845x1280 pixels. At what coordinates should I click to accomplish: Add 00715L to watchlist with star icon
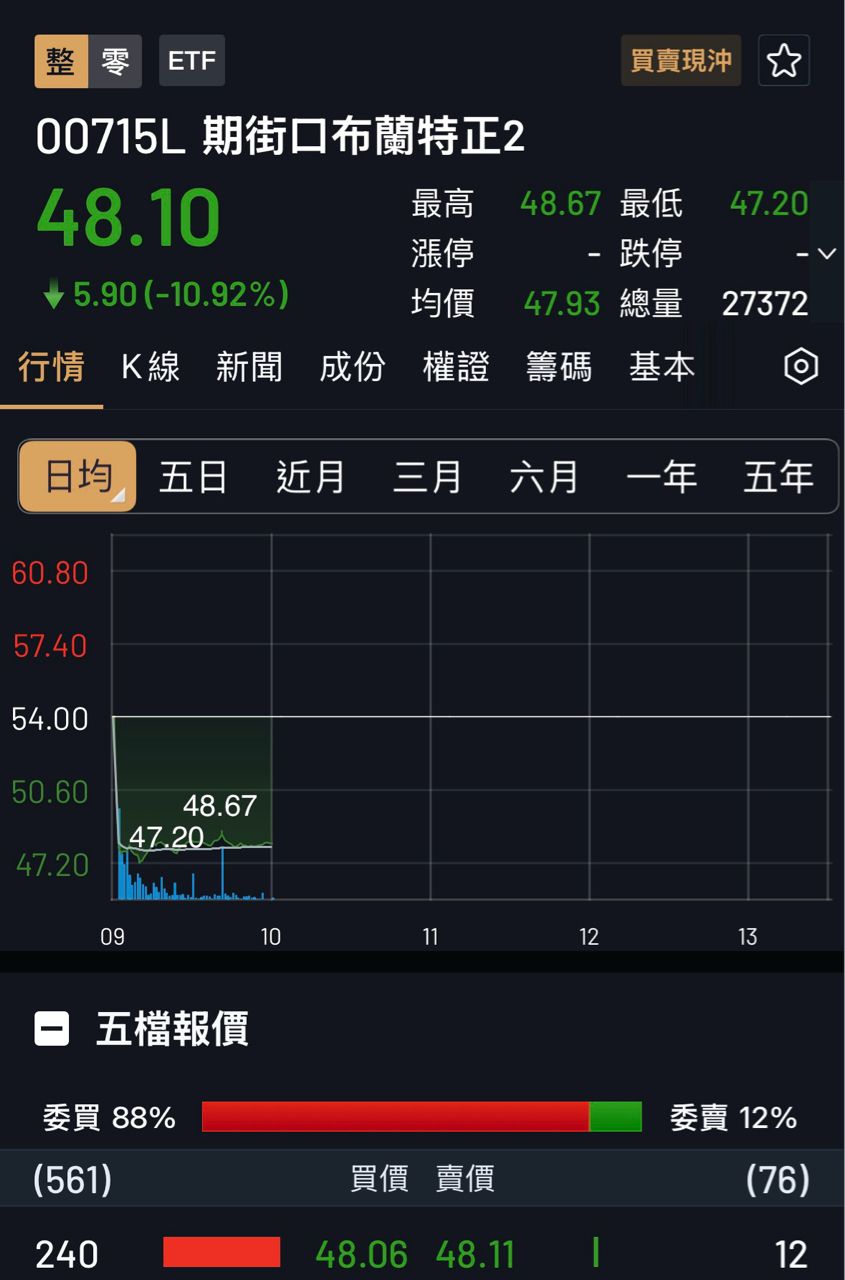tap(784, 61)
